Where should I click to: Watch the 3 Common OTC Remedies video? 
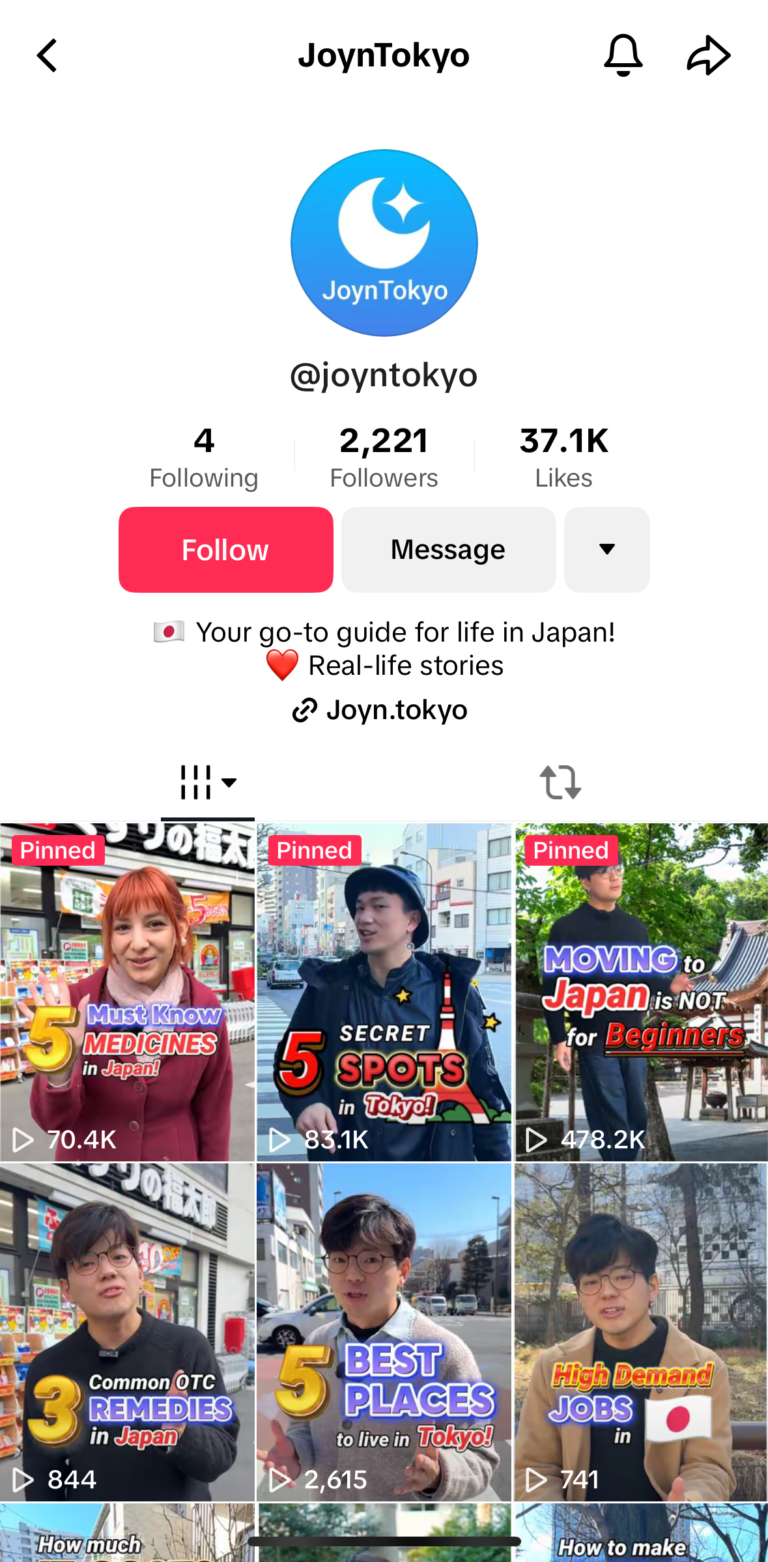click(127, 1332)
